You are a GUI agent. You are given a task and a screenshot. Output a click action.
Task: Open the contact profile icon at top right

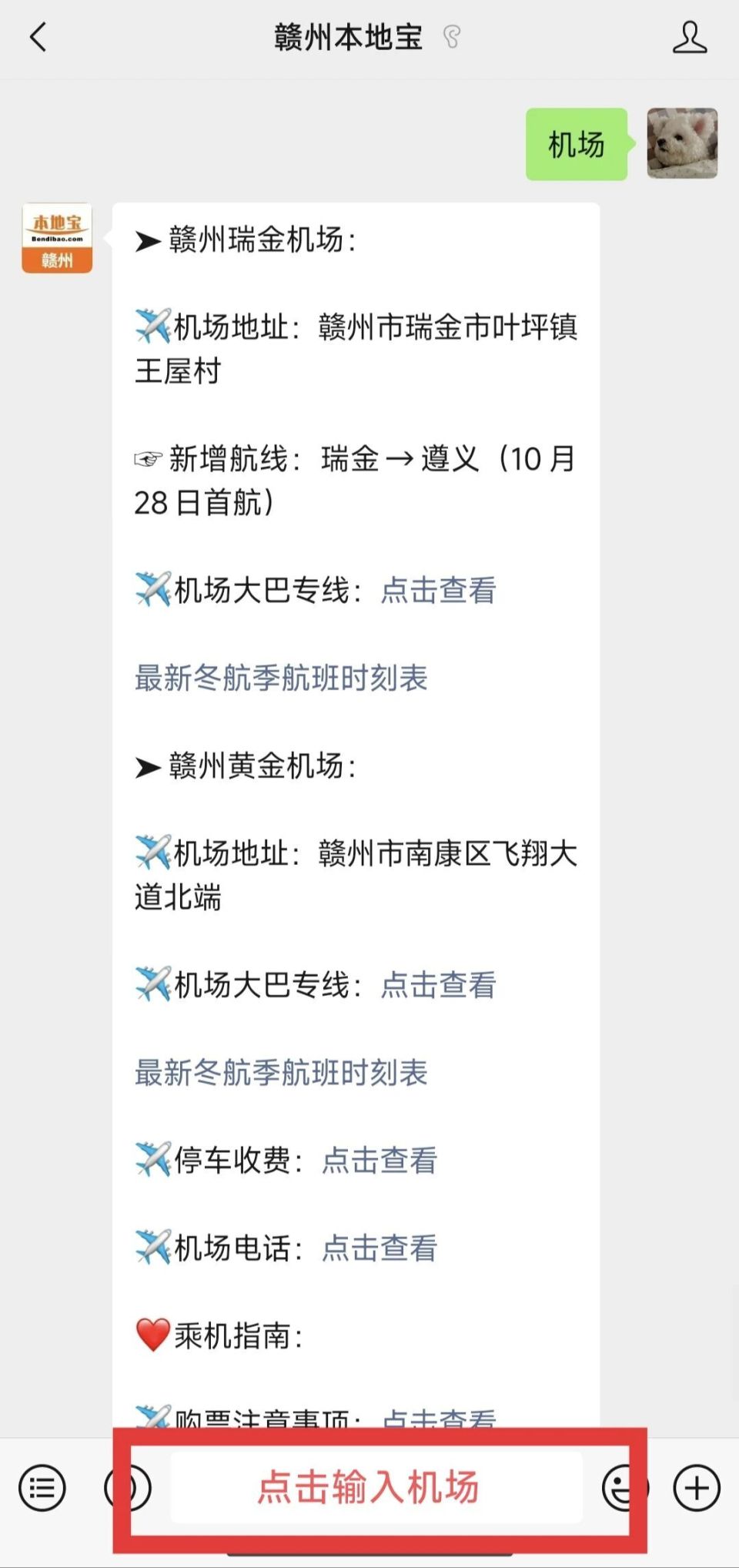tap(691, 36)
